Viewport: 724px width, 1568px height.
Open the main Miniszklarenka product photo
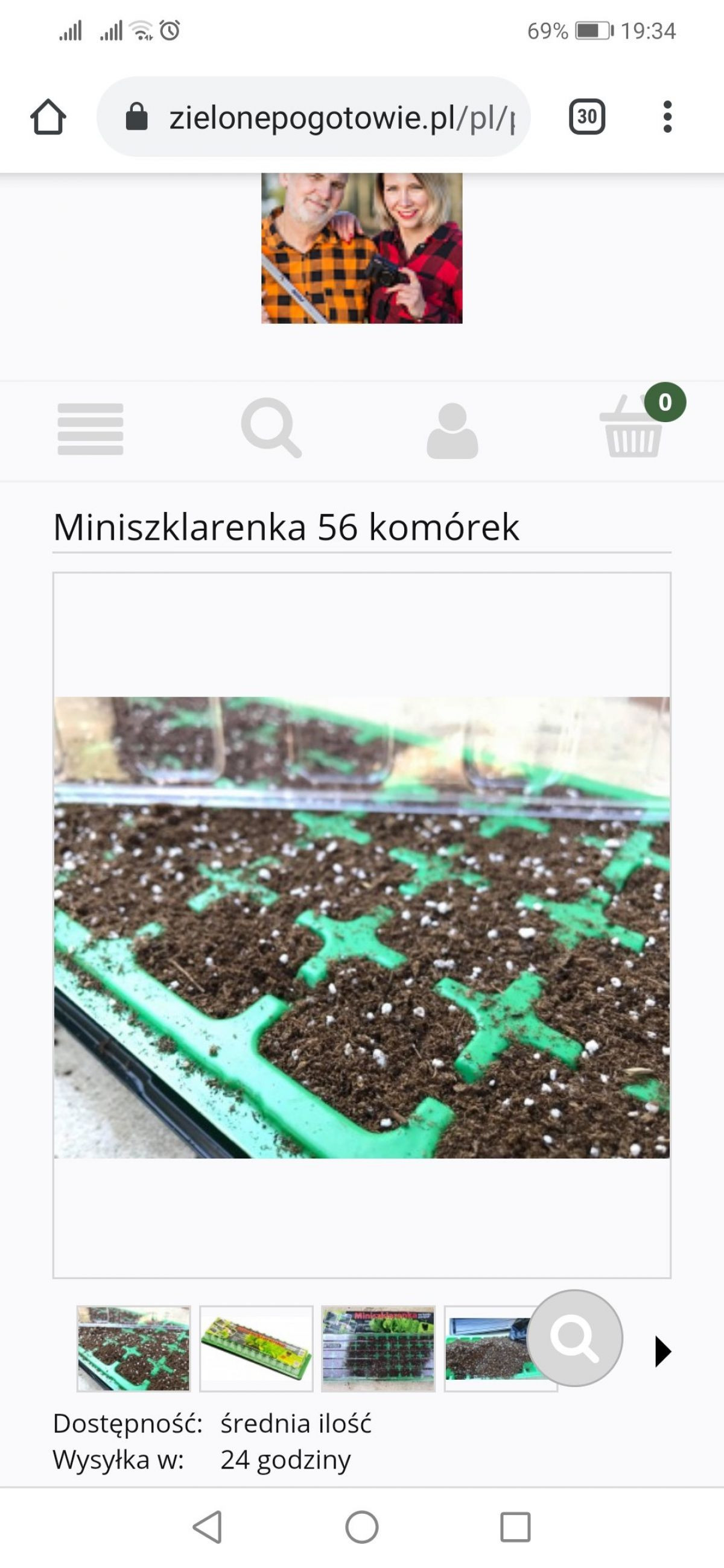tap(361, 926)
